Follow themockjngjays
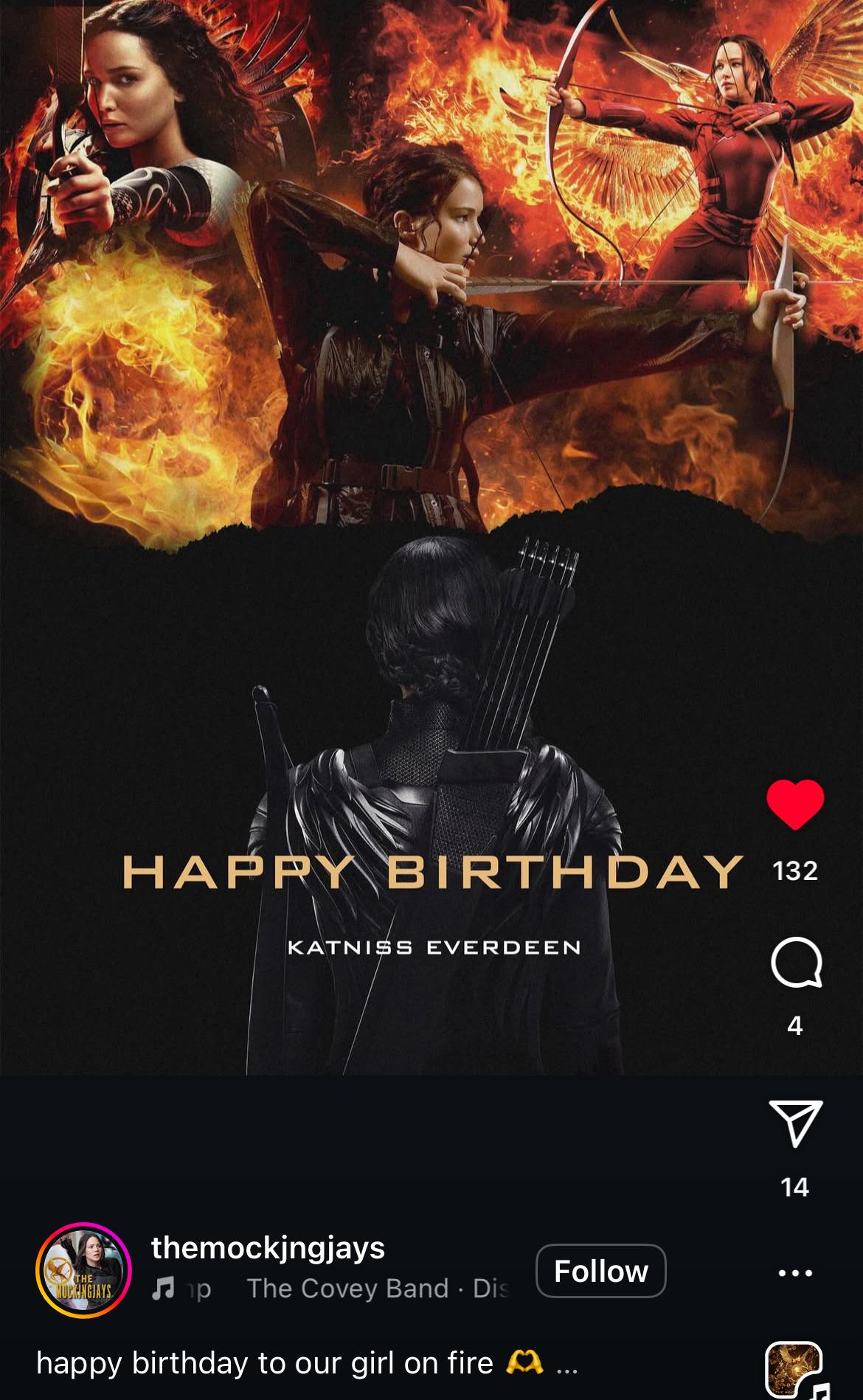Viewport: 863px width, 1400px height. pyautogui.click(x=600, y=1271)
